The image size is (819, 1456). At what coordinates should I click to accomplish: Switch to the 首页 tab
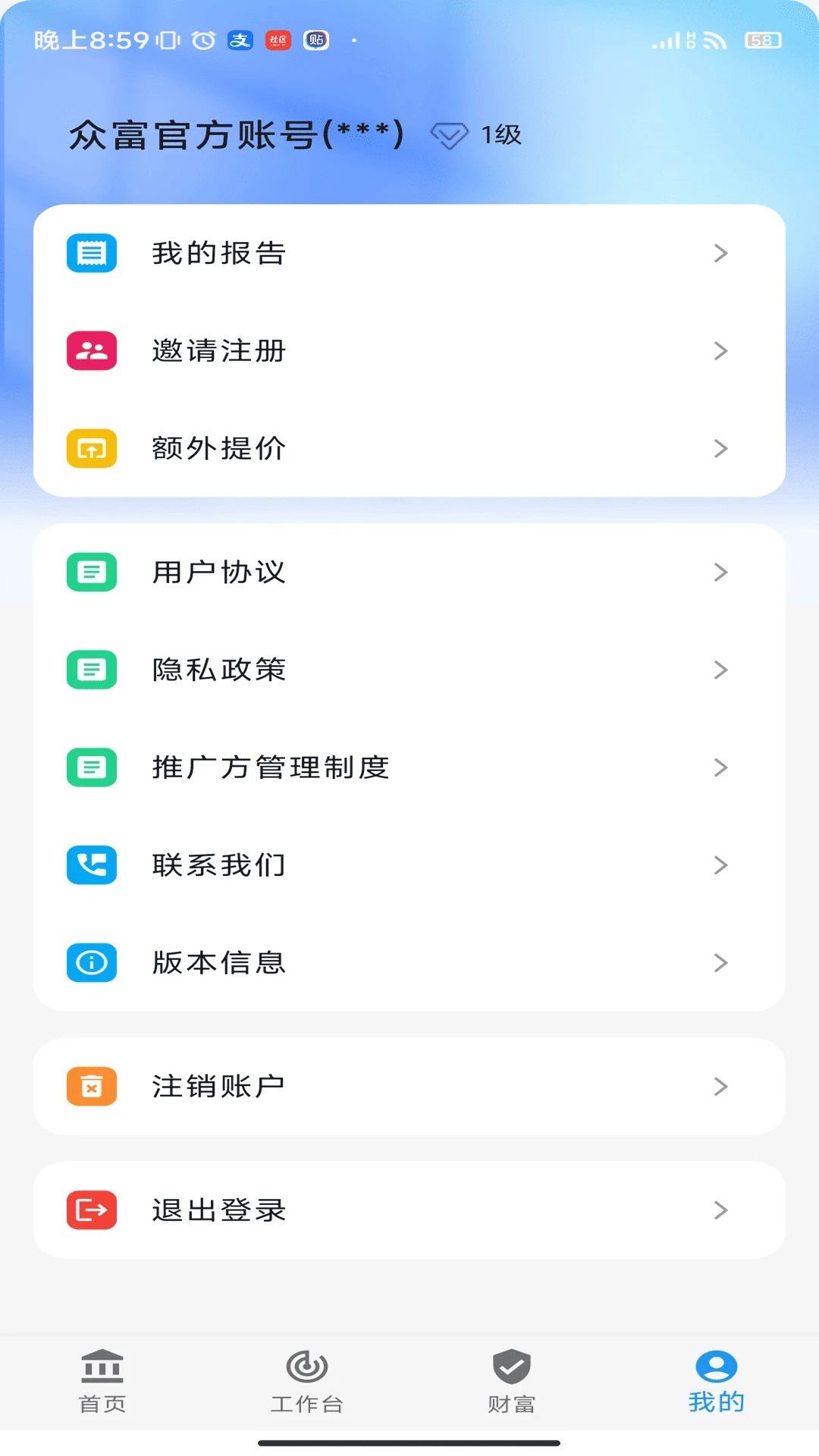click(x=102, y=1382)
